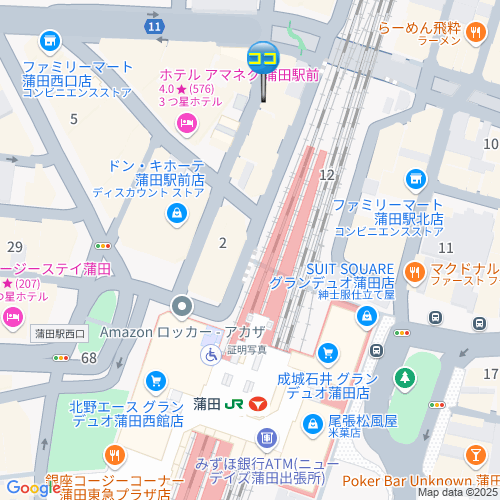The image size is (500, 500).
Task: Tap the 尾張松風屋 shop marker
Action: tap(313, 425)
